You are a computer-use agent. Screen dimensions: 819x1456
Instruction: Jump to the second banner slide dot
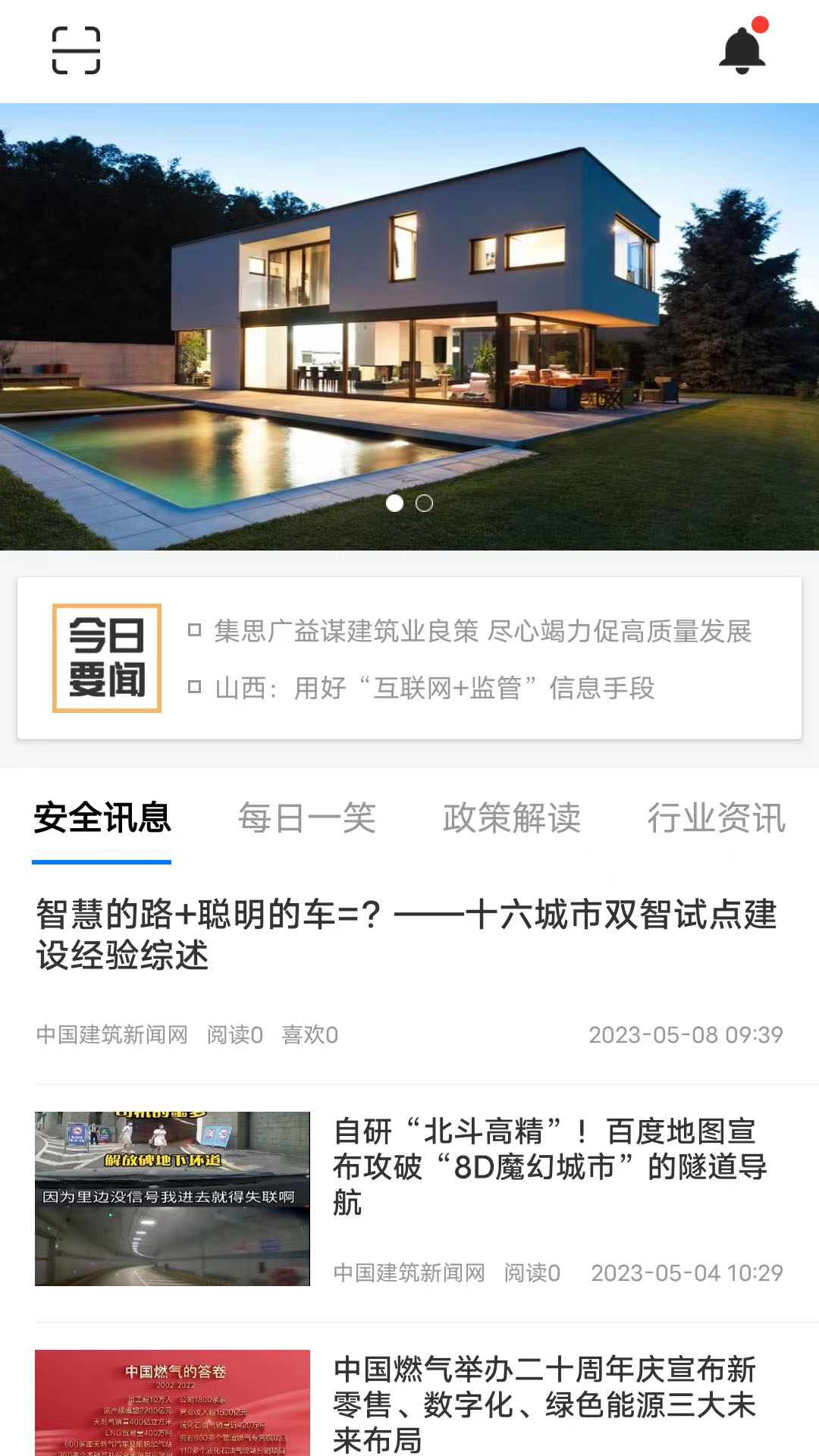425,504
